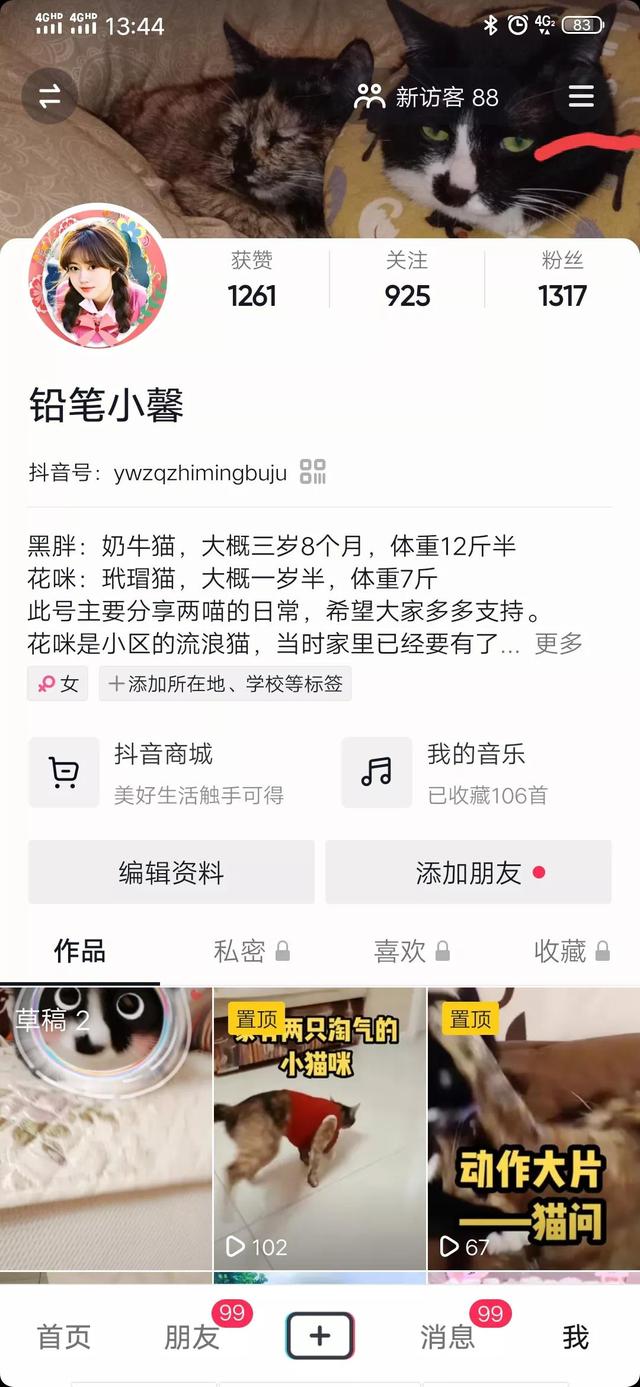Screen dimensions: 640x1387
Task: Open the hamburger menu
Action: (581, 97)
